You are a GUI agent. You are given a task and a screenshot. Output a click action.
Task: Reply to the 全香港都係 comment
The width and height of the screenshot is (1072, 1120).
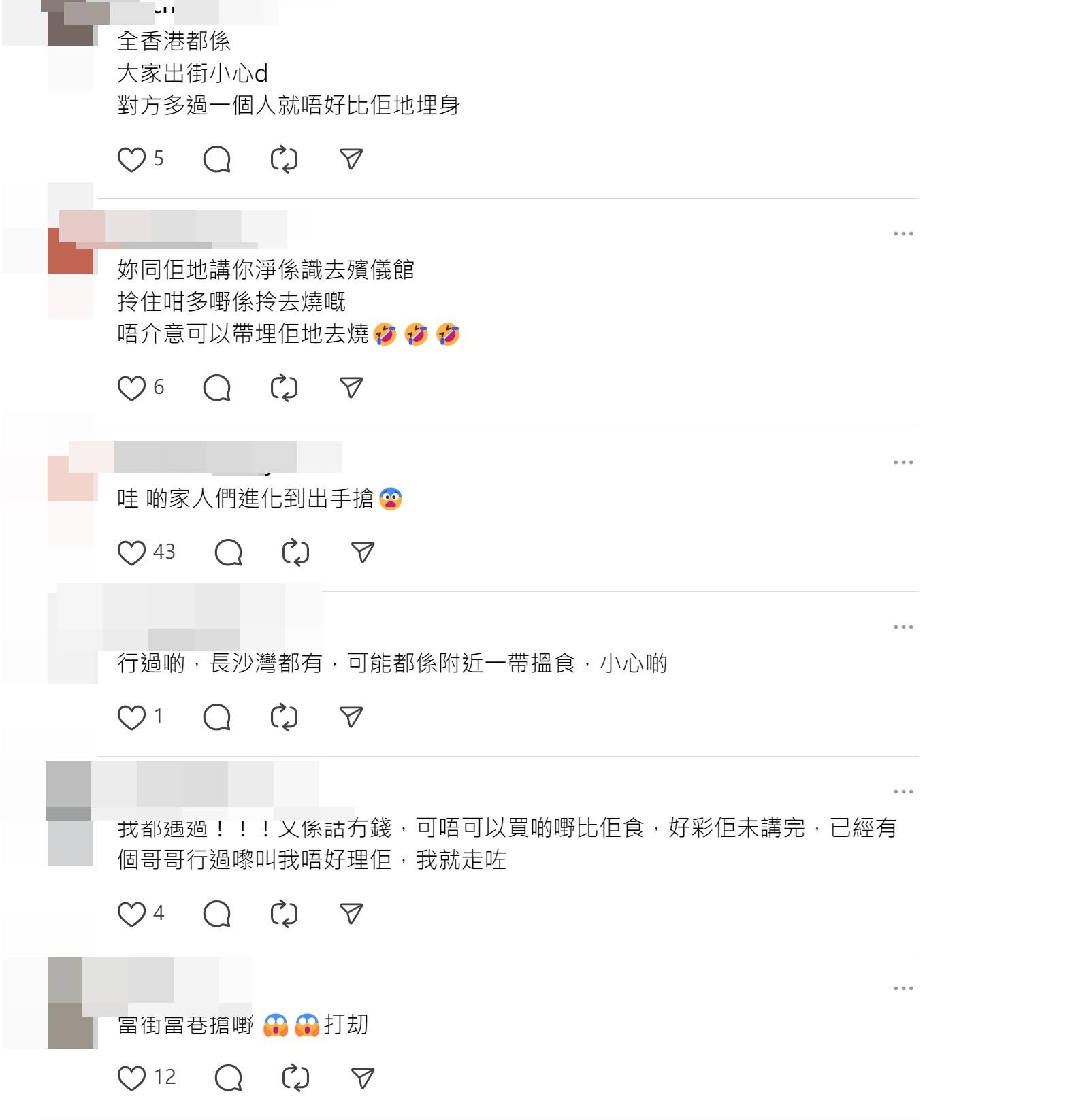217,160
